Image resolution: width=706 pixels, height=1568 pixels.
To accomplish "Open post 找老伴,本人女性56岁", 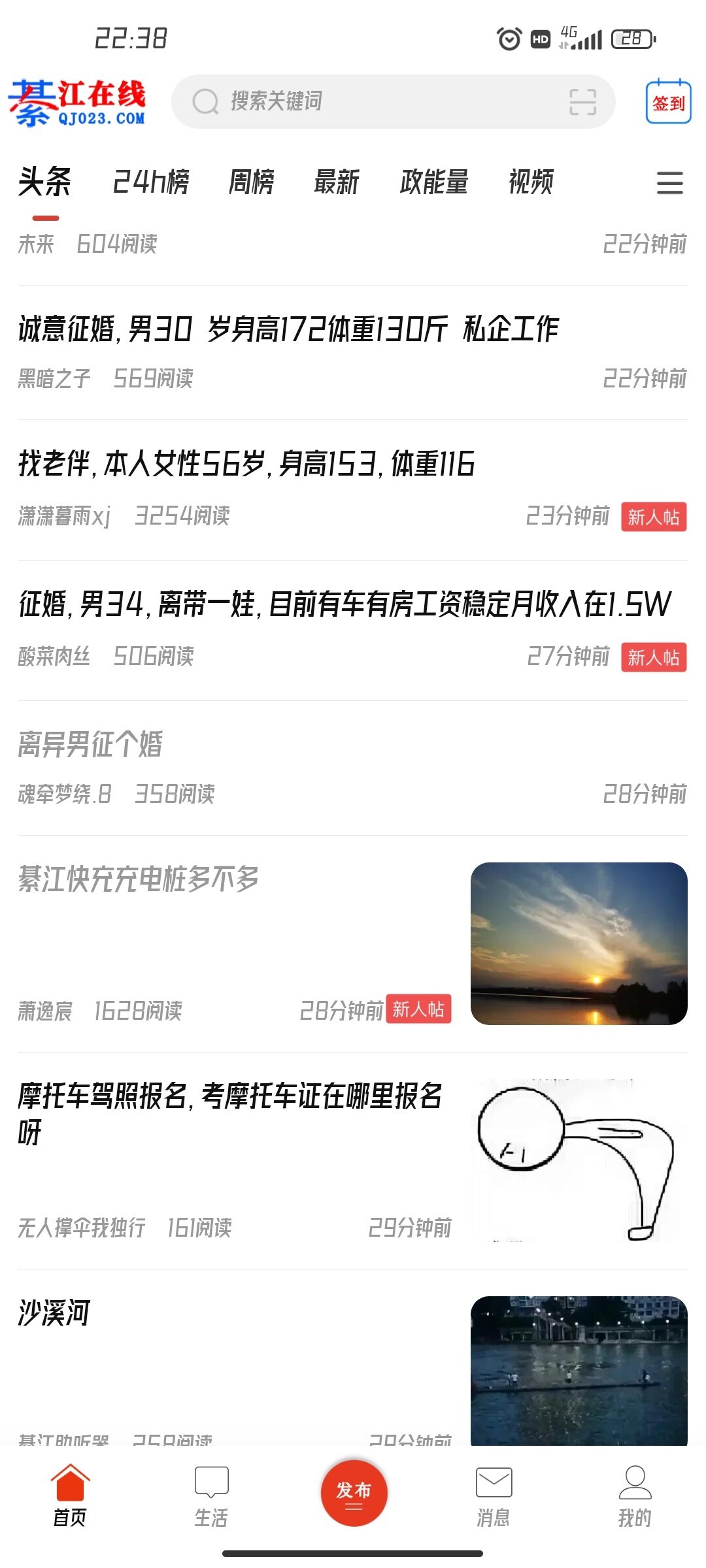I will coord(246,464).
